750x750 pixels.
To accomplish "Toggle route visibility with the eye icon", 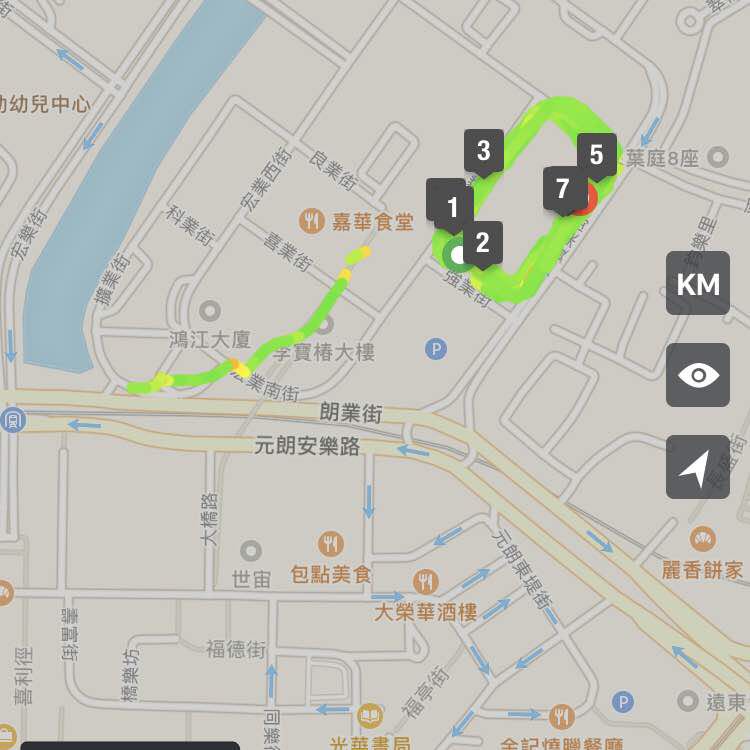I will (x=698, y=375).
